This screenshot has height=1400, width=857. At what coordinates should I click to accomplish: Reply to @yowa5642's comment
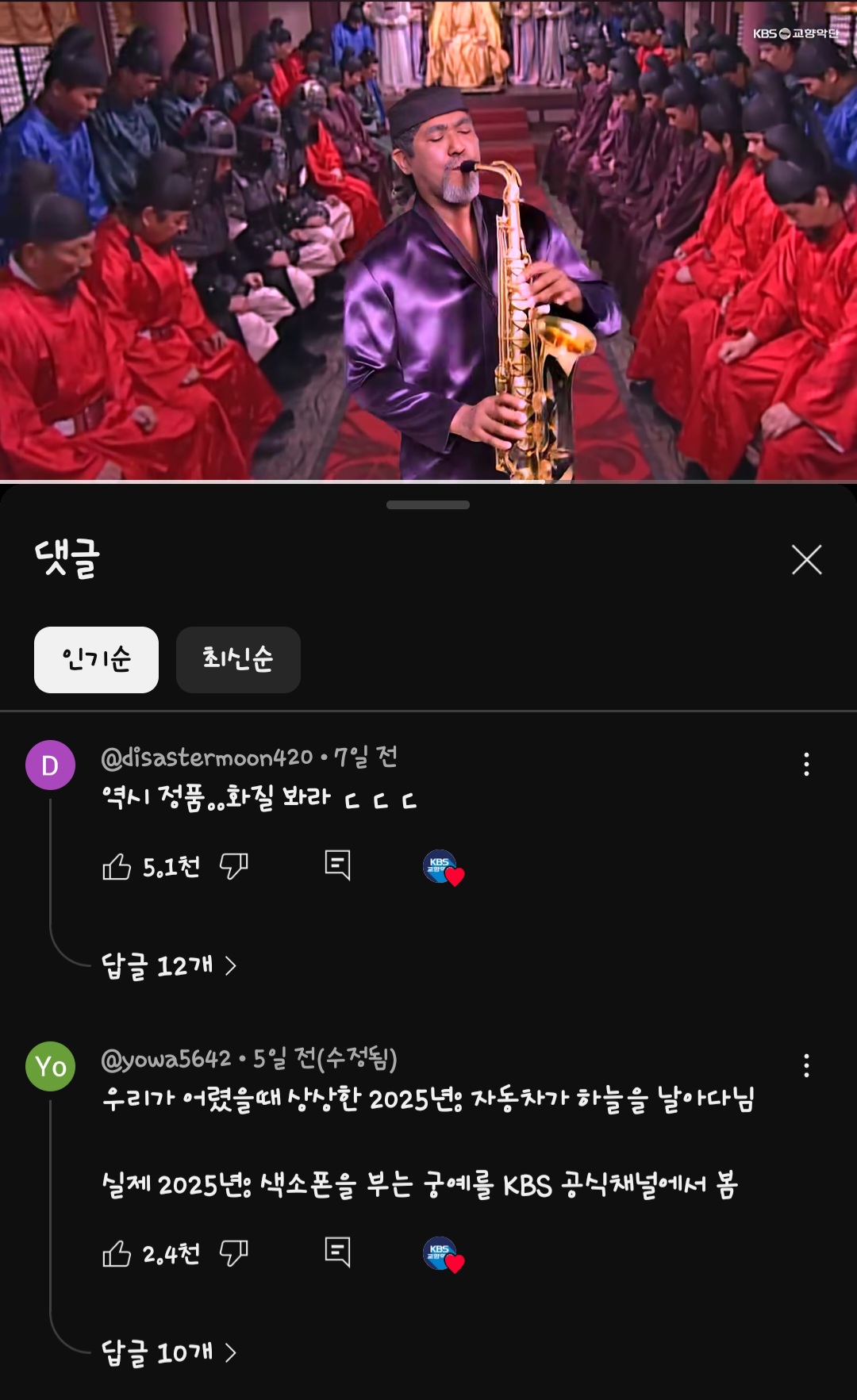pos(337,1252)
